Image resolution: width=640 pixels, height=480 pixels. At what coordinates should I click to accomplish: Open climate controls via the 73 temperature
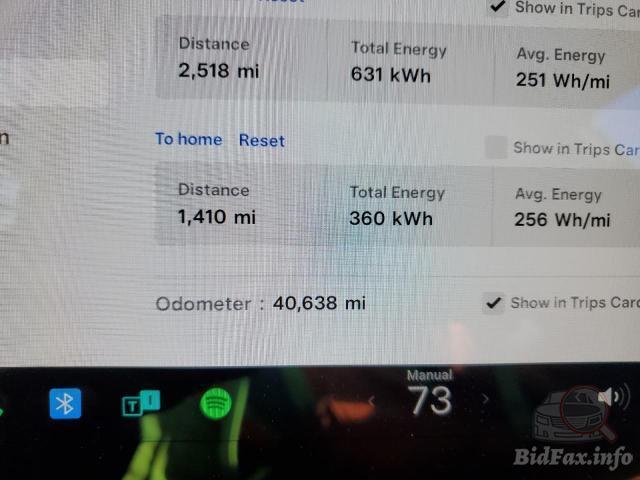tap(430, 401)
